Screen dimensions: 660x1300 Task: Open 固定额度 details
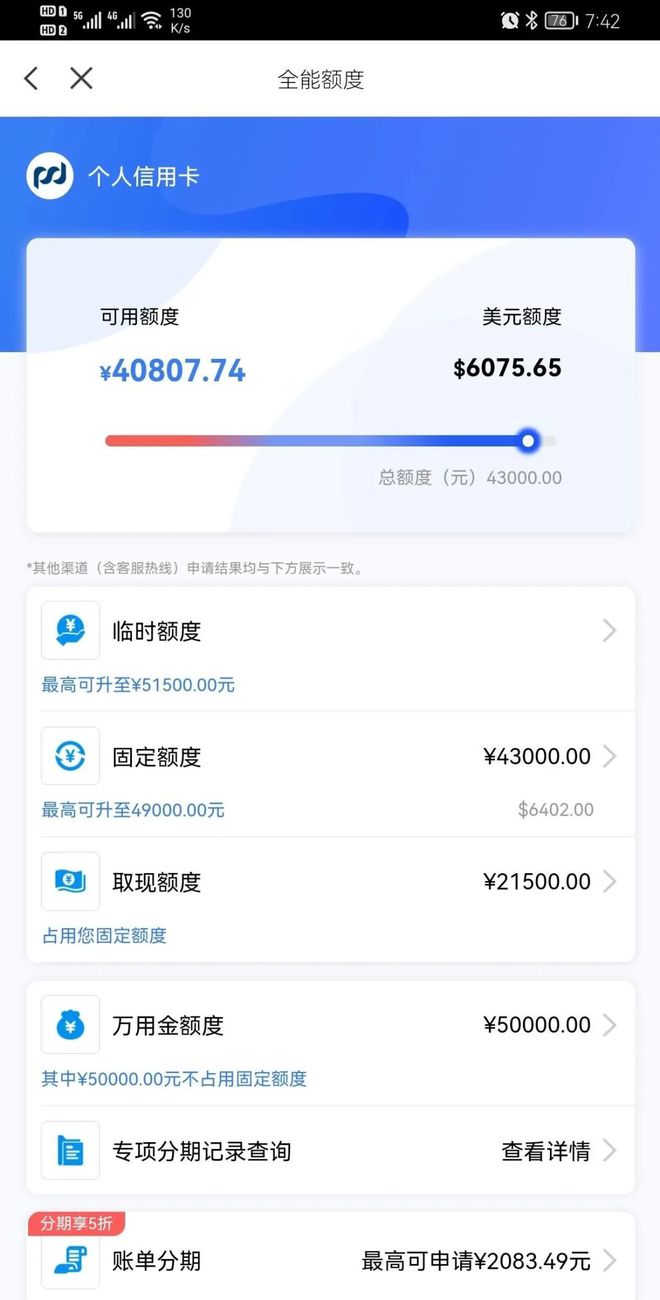330,774
